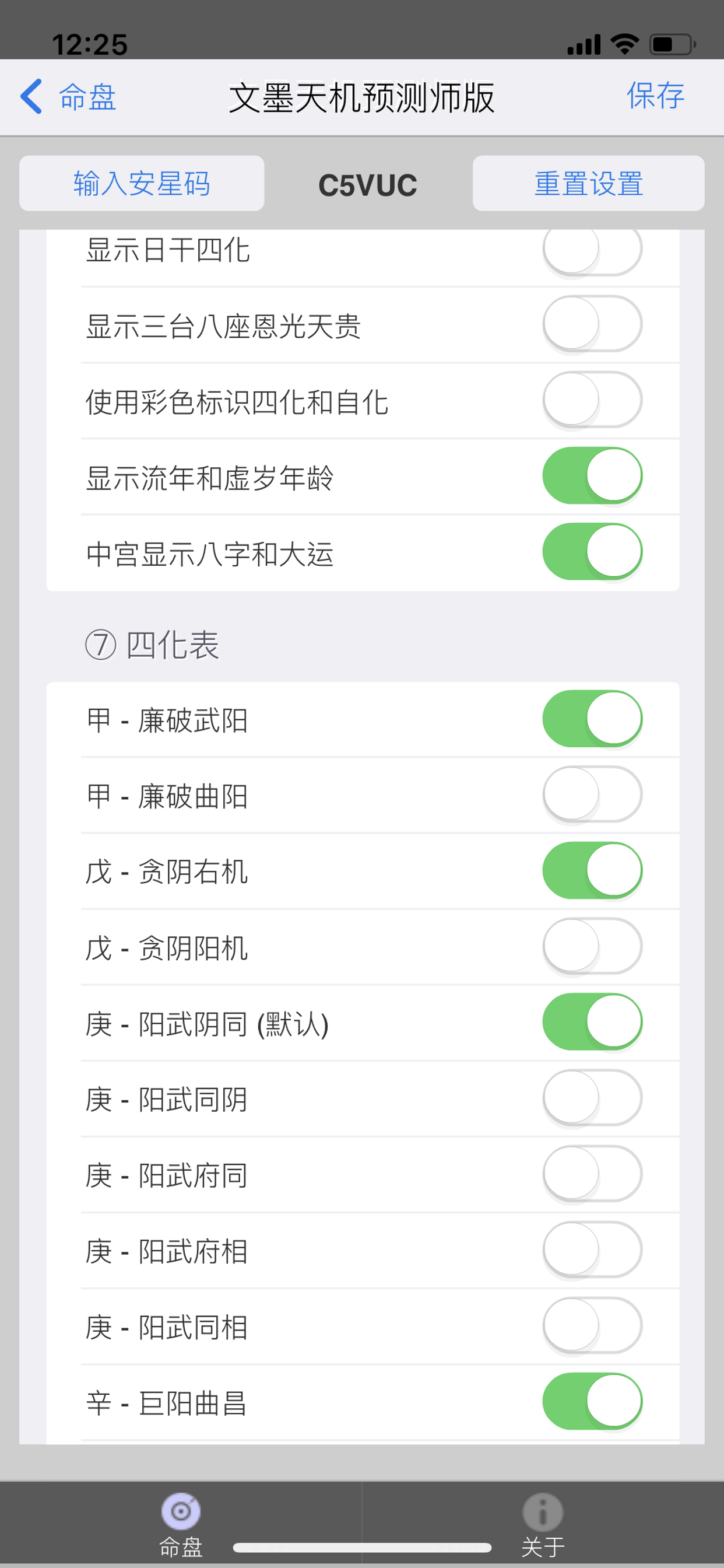Turn off 庚 - 阳武阴同 (默认)
Viewport: 724px width, 1568px height.
(592, 1023)
